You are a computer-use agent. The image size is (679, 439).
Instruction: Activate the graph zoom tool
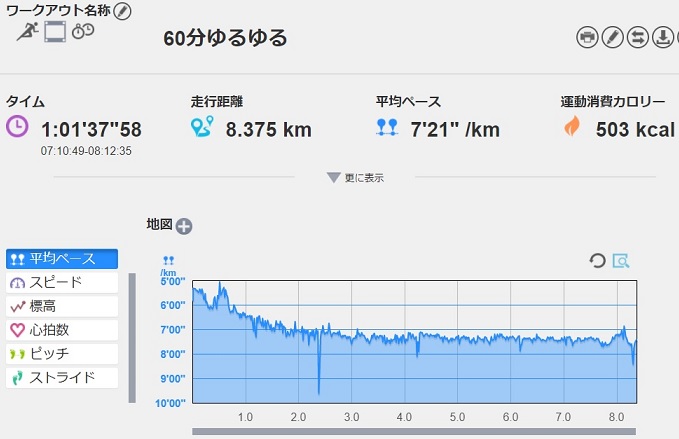coord(621,261)
